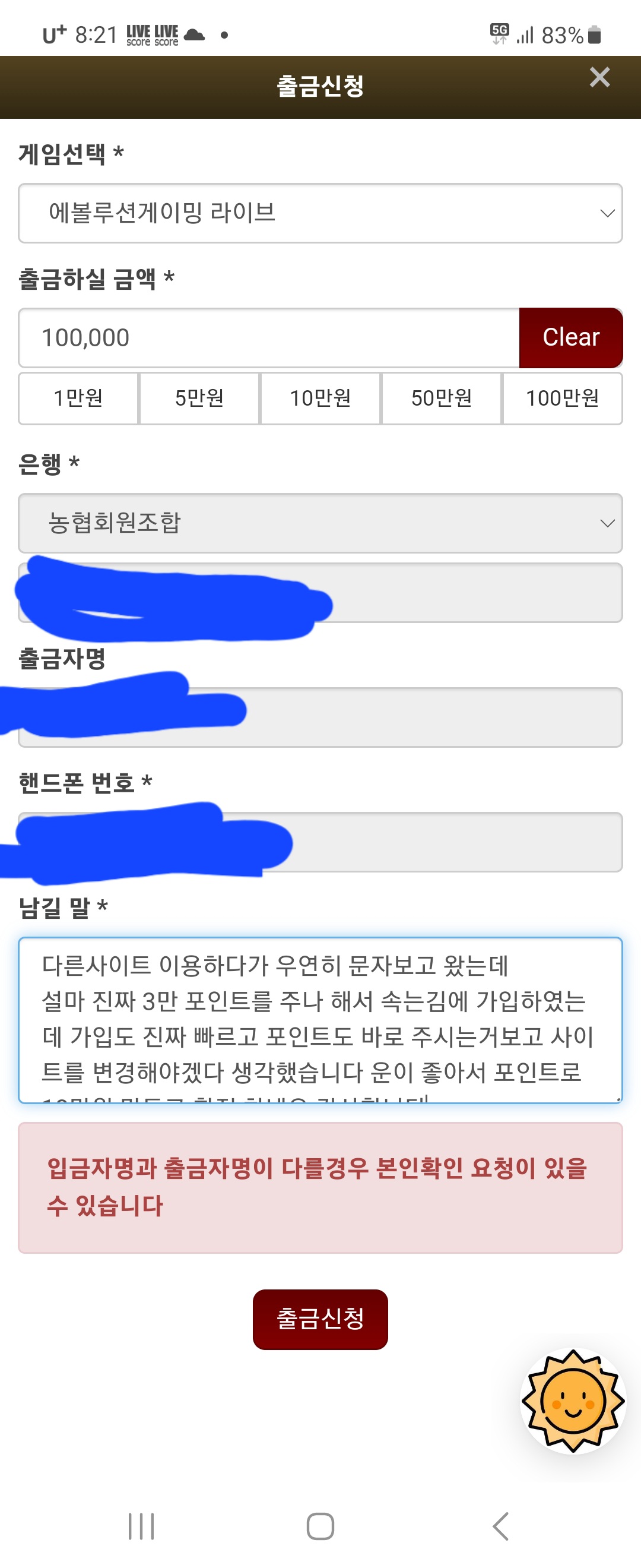Screen dimensions: 641x1568
Task: Choose the 10만원 quick amount
Action: coord(320,398)
